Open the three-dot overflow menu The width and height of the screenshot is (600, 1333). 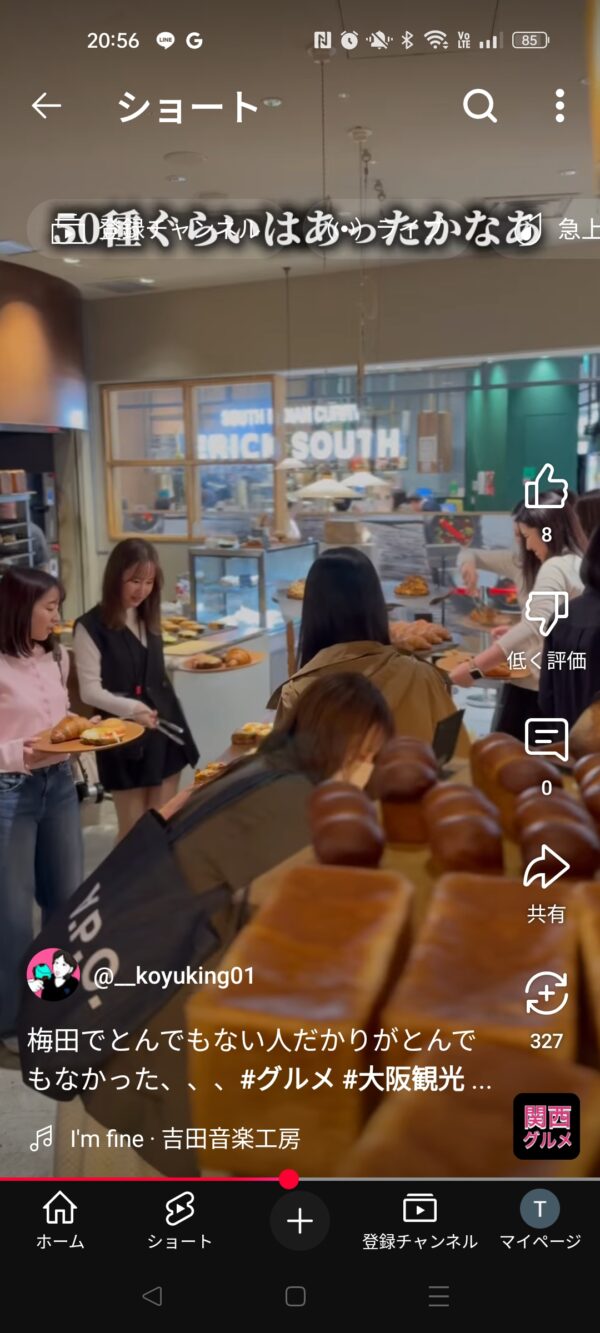click(560, 106)
